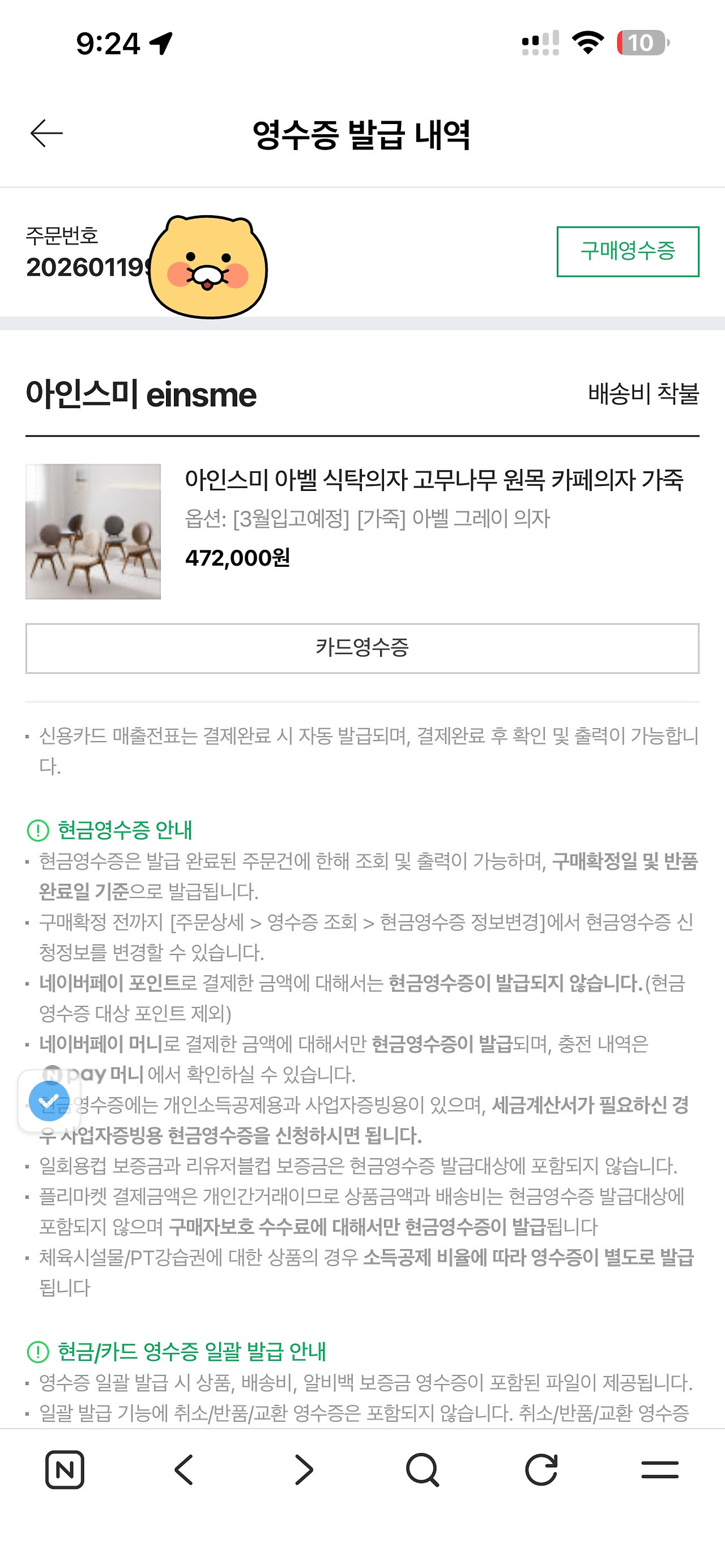View the 카드영수증 card receipt
725x1568 pixels.
[362, 648]
